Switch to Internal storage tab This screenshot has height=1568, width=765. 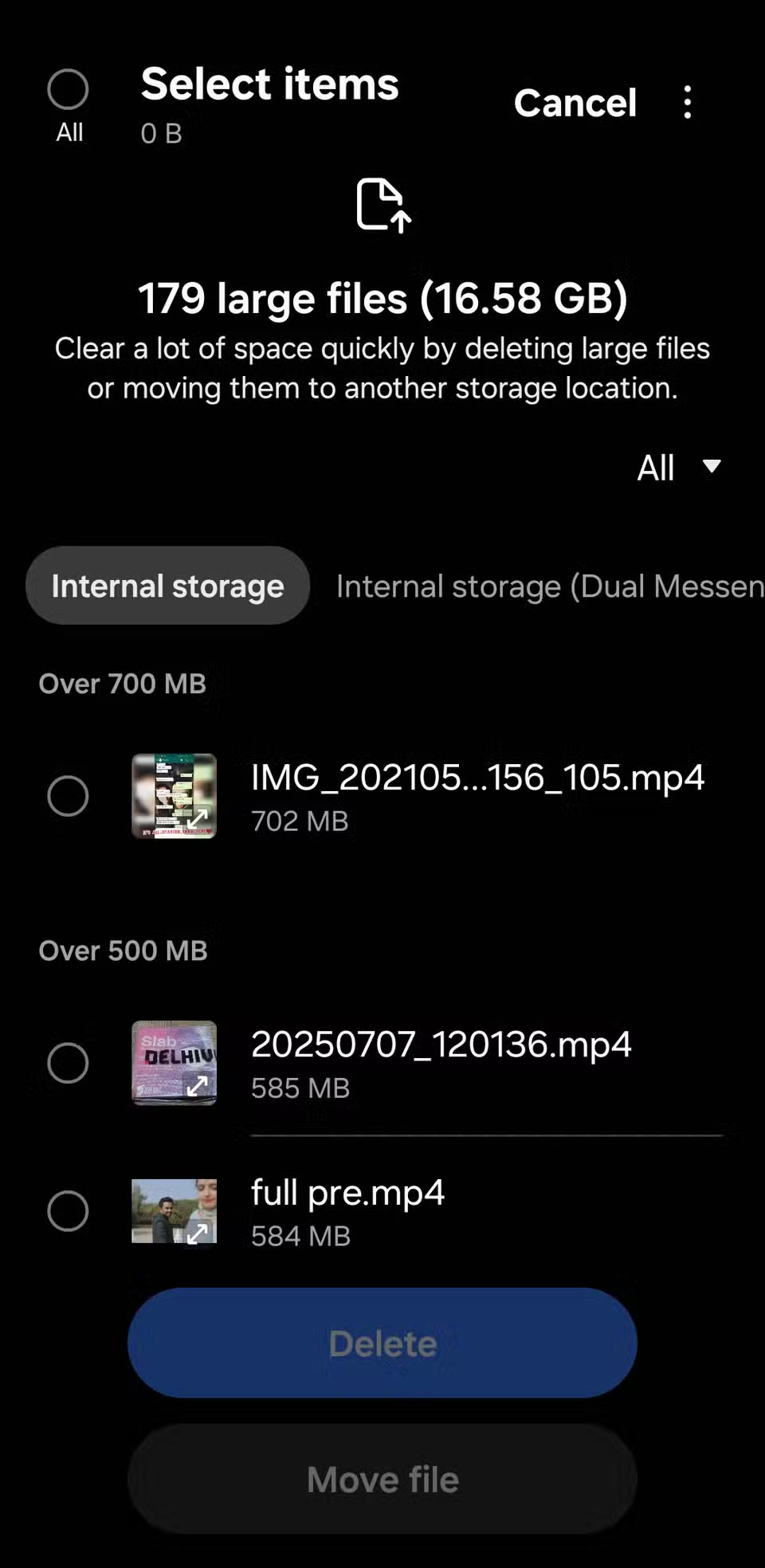[167, 586]
